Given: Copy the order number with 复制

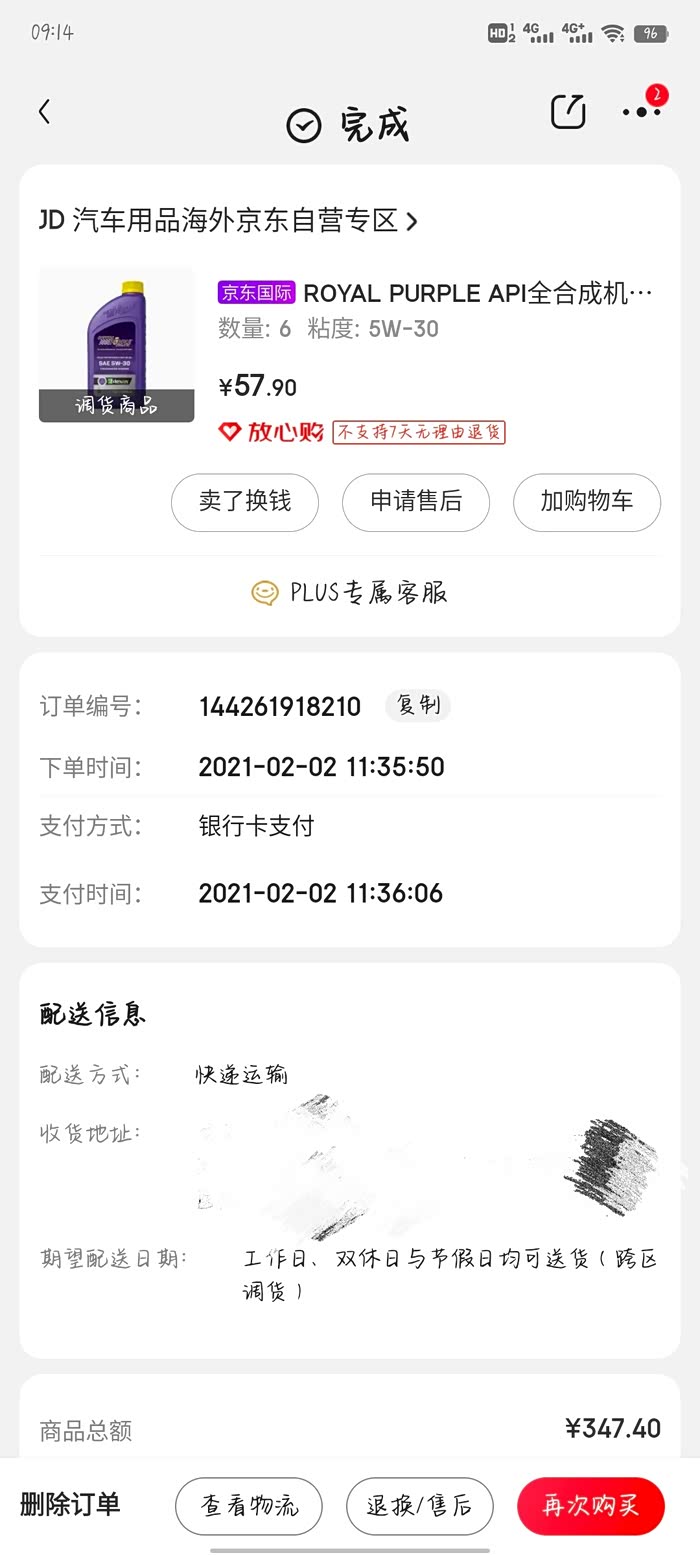Looking at the screenshot, I should pos(418,706).
